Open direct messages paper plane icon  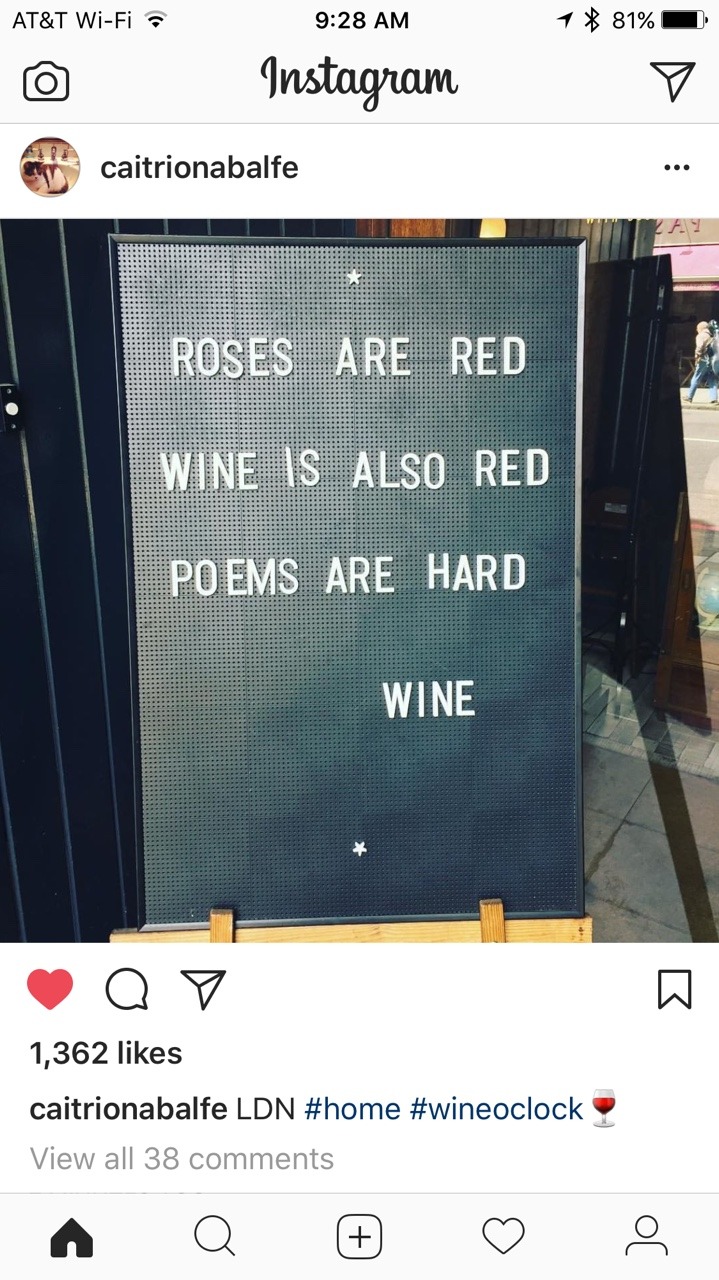[672, 81]
